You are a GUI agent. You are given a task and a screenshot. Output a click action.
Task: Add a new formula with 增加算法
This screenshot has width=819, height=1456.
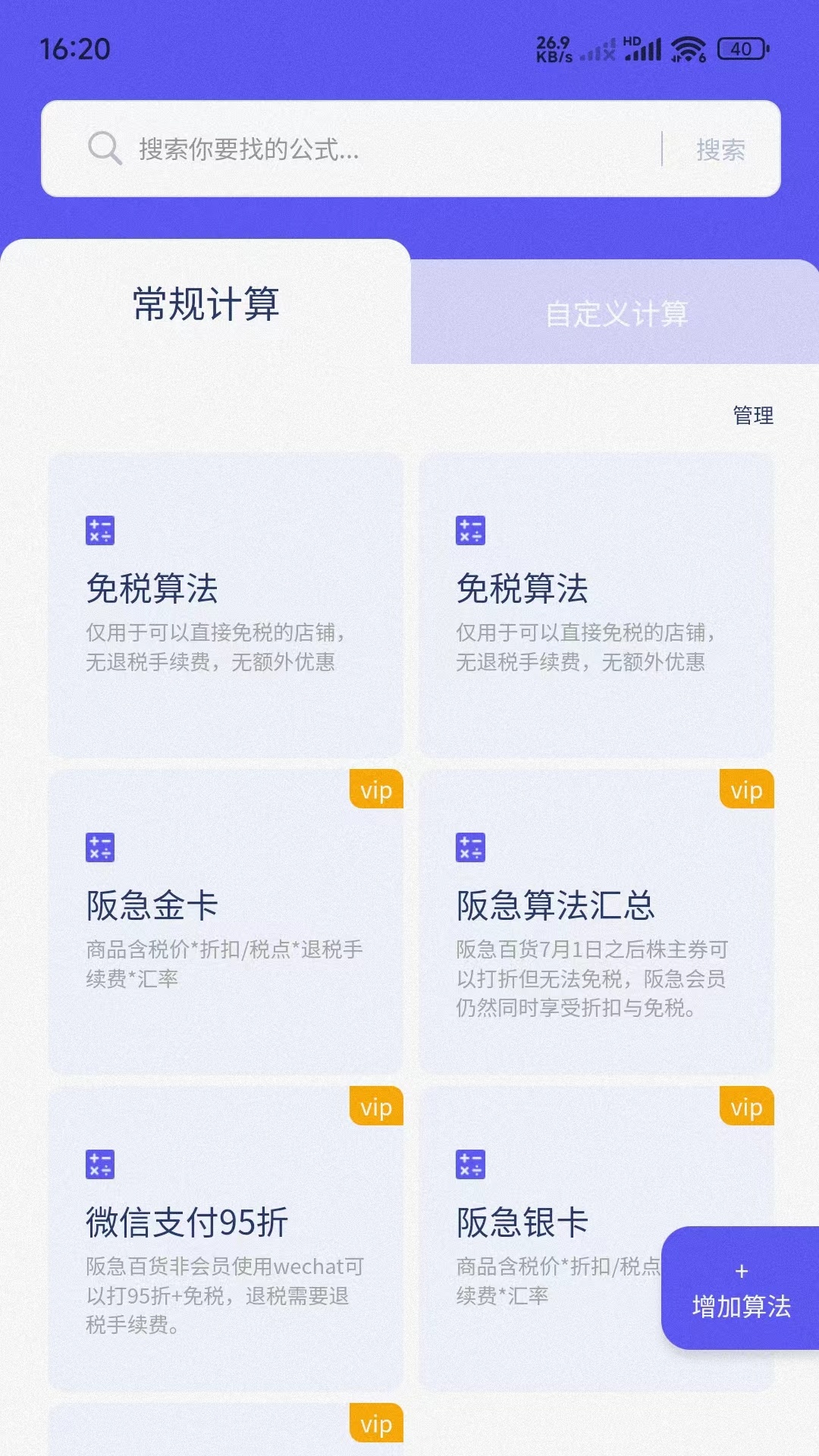point(741,1289)
